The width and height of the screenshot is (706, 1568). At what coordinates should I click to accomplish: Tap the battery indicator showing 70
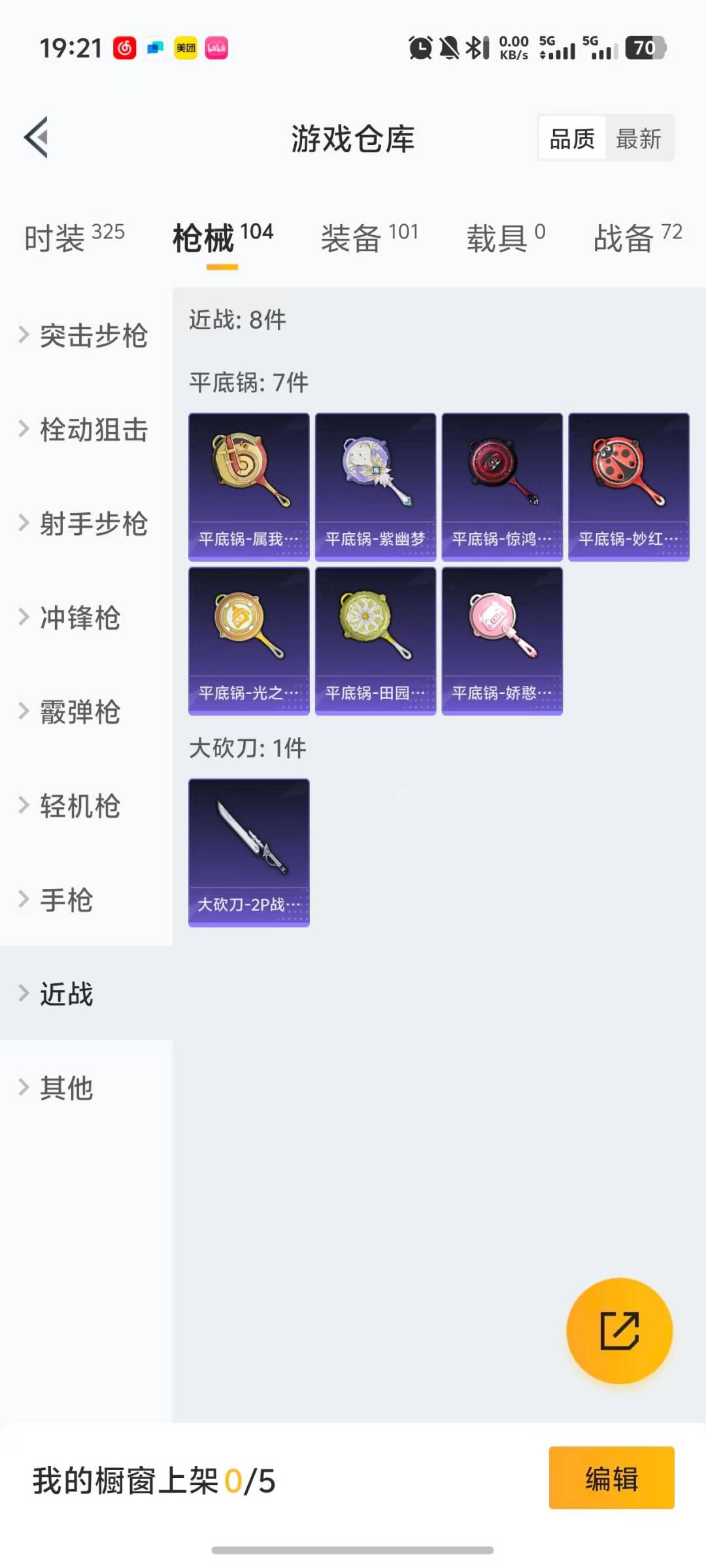pyautogui.click(x=646, y=48)
